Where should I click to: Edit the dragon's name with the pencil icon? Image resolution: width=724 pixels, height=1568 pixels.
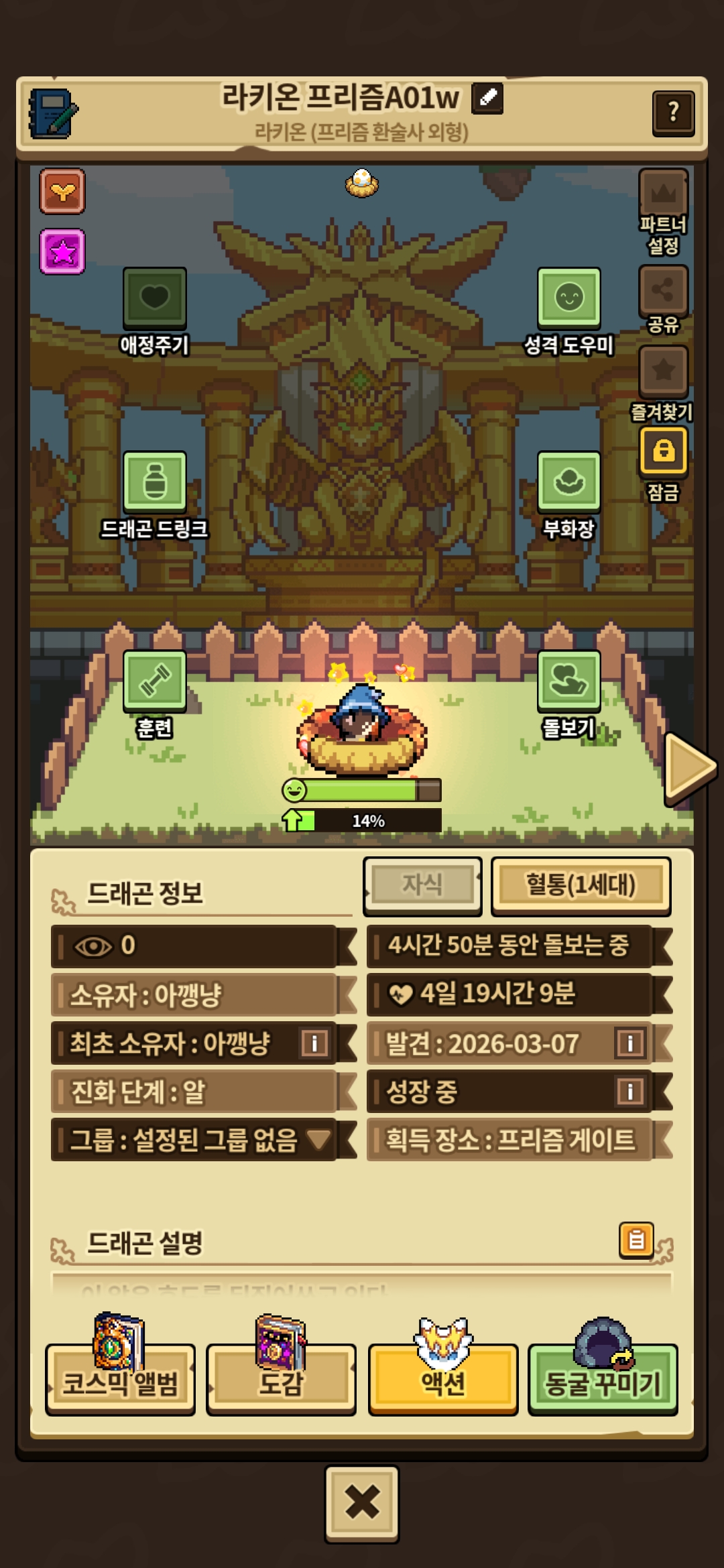[x=487, y=99]
